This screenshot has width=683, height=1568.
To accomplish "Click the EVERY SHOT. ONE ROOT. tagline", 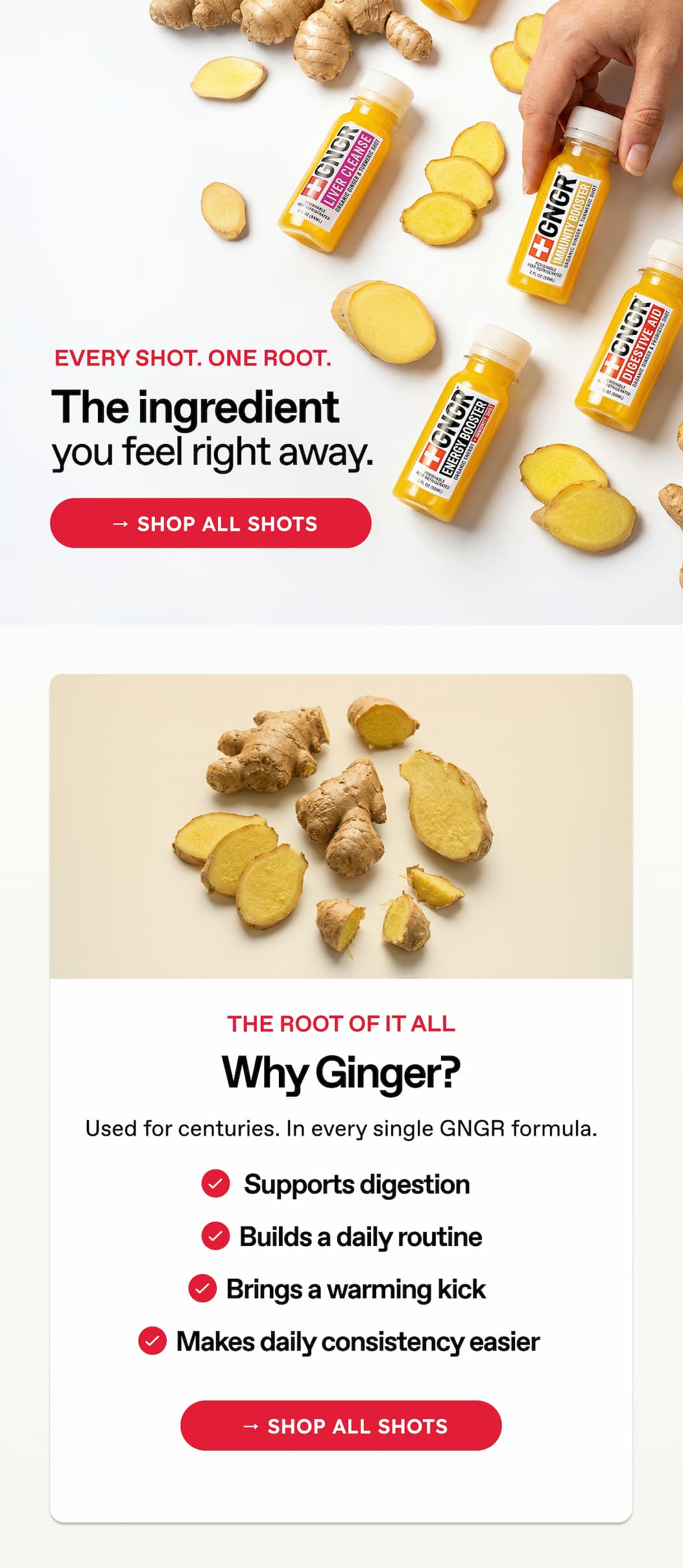I will click(x=195, y=358).
